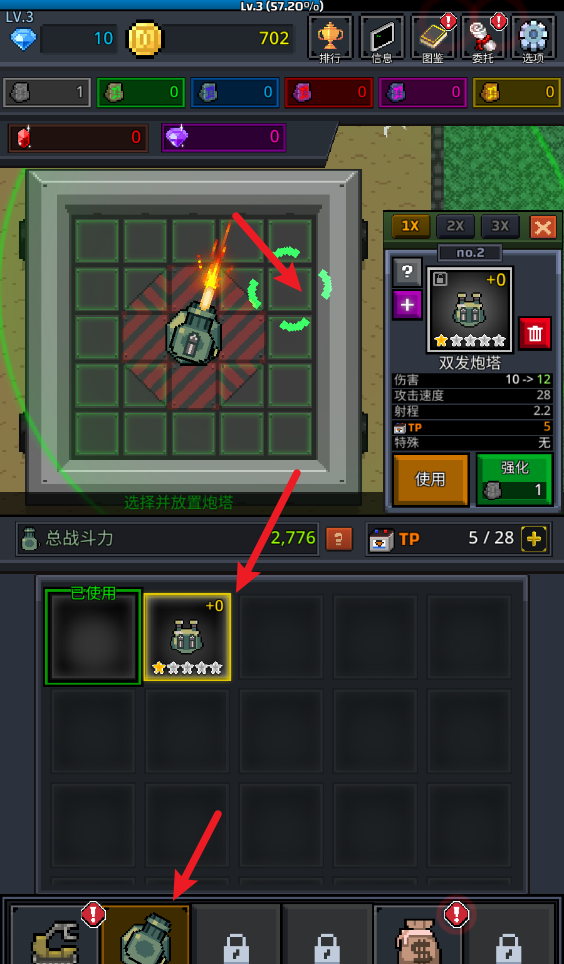The image size is (564, 964).
Task: Select the 双发炮塔 turret in inventory
Action: coord(187,637)
